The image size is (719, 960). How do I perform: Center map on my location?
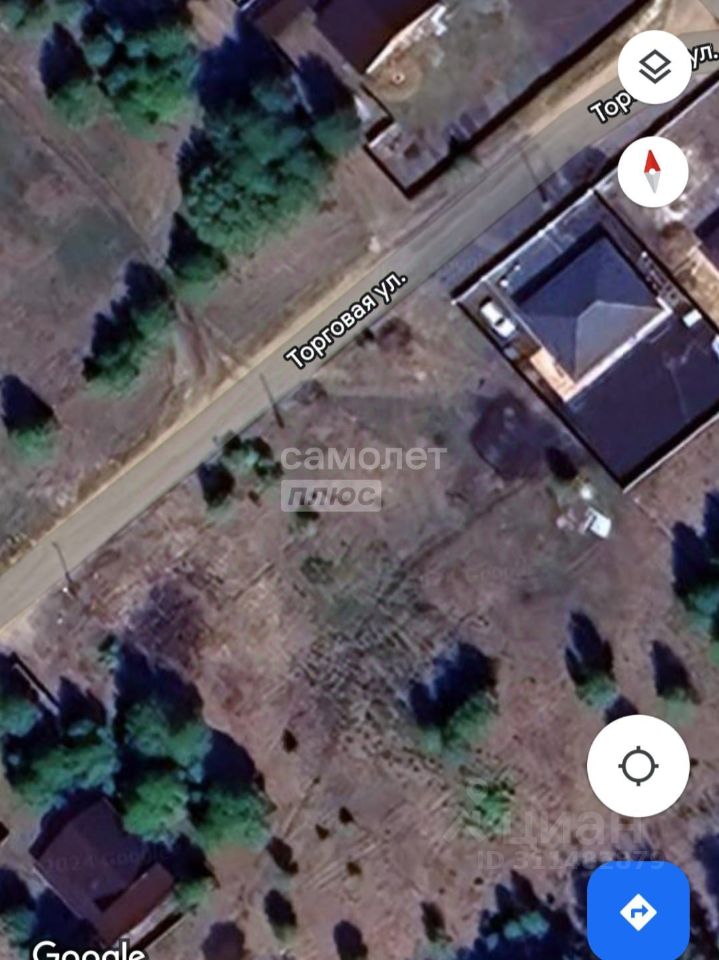638,767
